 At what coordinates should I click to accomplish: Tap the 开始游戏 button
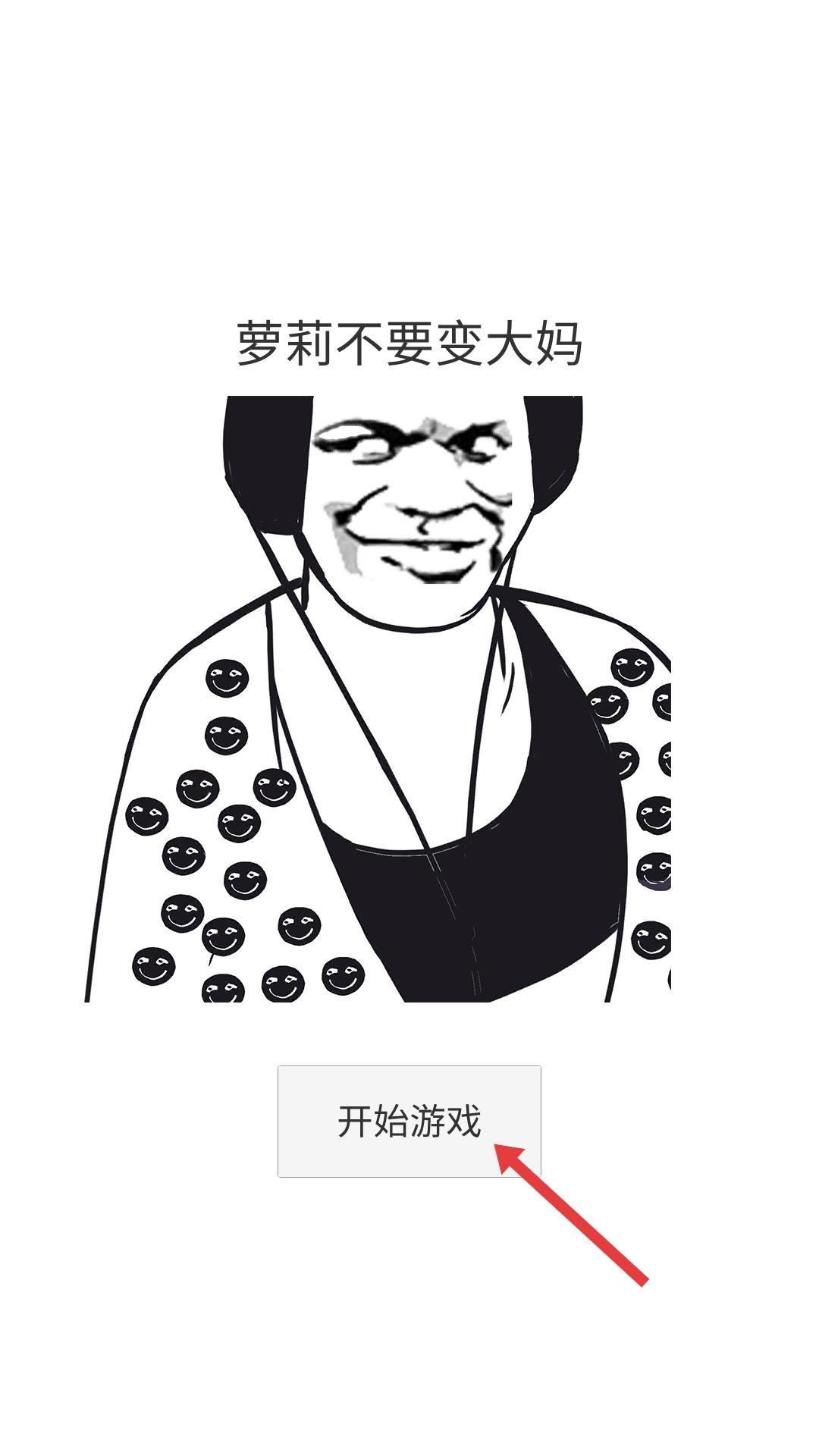tap(409, 1121)
